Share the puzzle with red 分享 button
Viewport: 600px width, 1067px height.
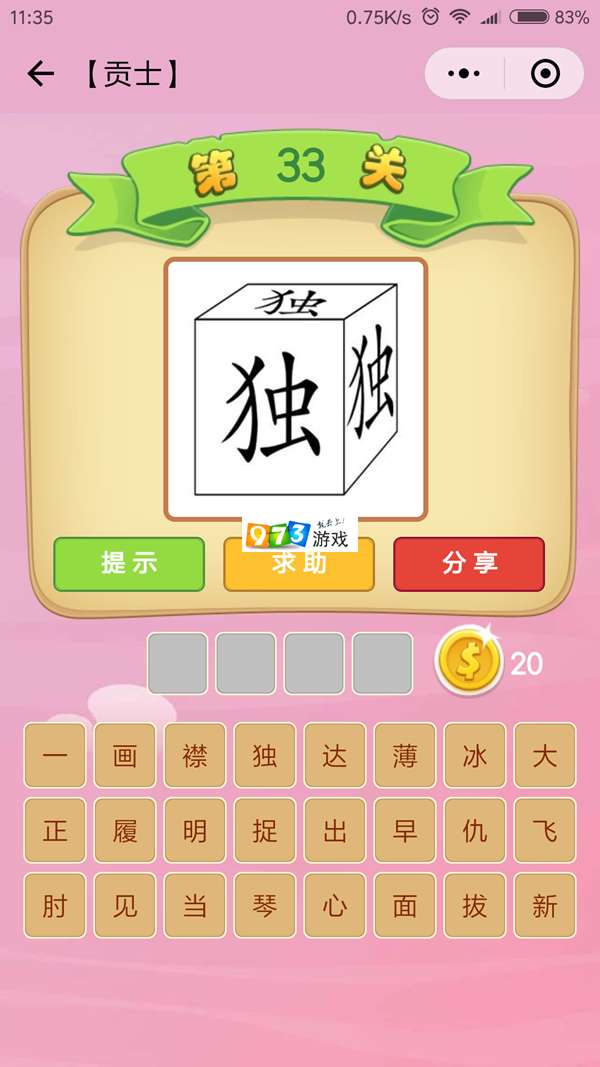tap(469, 564)
